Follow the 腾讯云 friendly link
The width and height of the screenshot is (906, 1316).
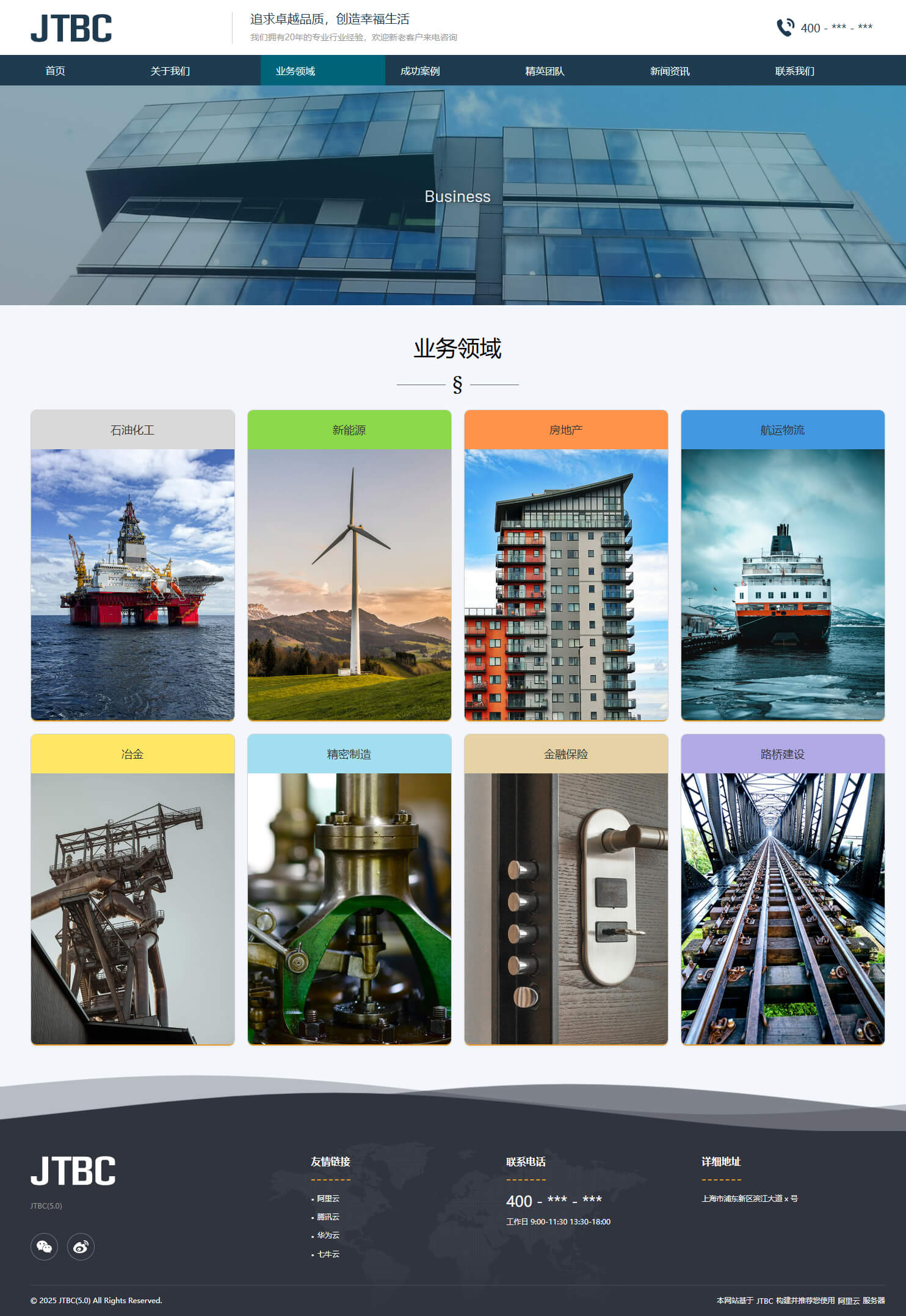[328, 1217]
